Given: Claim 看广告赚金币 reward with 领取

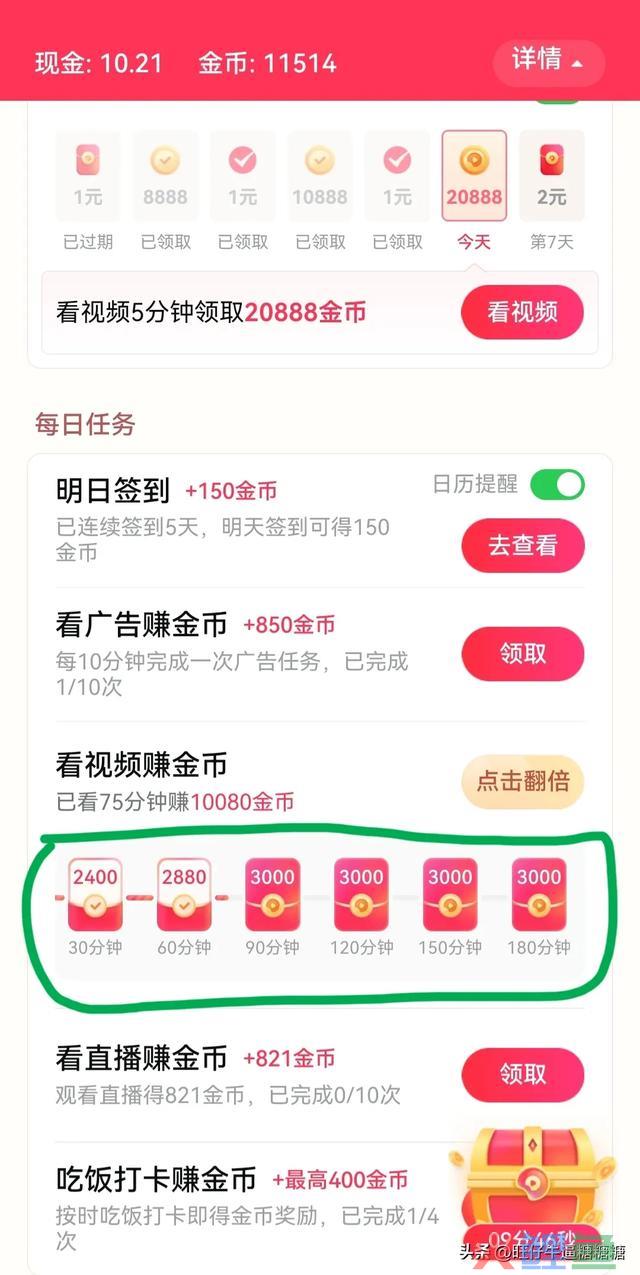Looking at the screenshot, I should [x=522, y=654].
